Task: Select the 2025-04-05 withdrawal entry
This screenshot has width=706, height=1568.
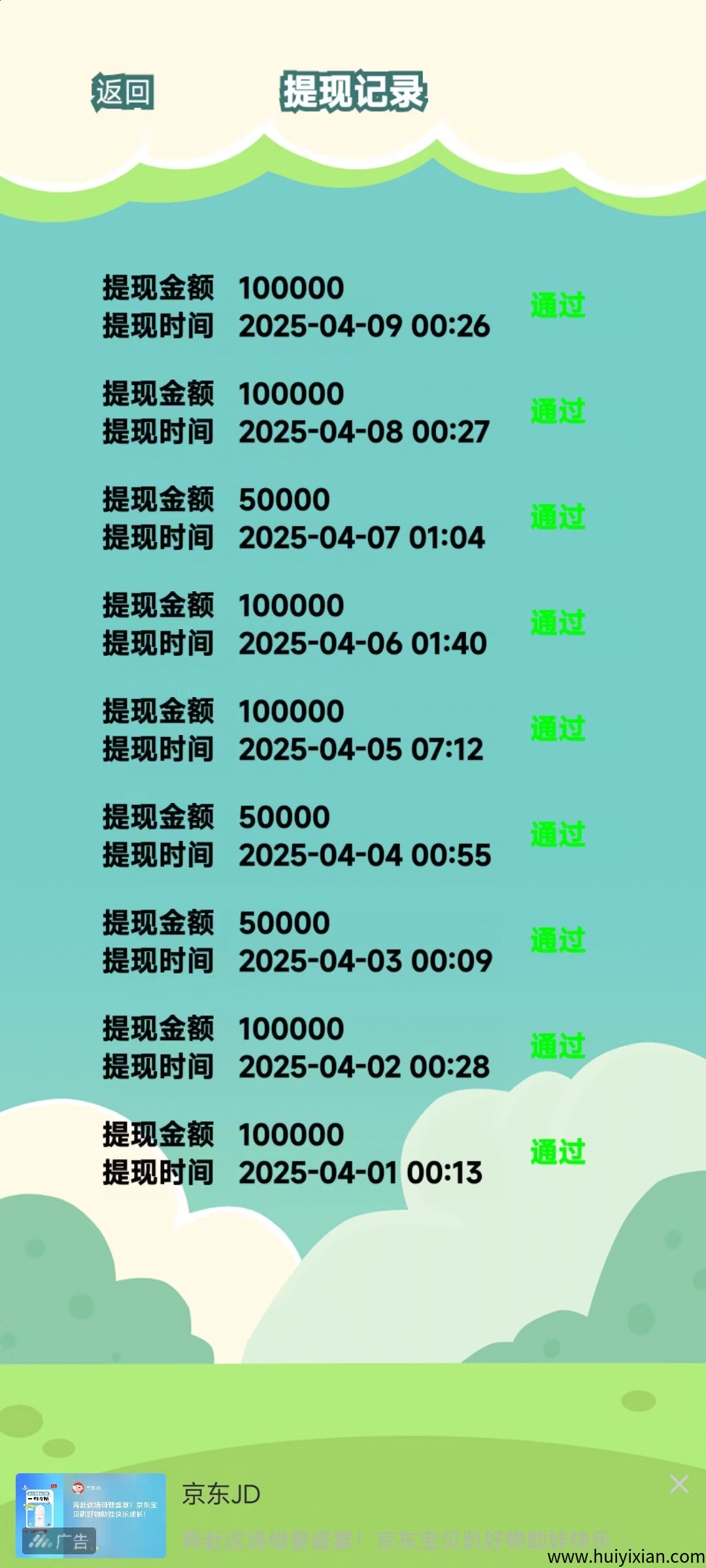Action: 294,728
